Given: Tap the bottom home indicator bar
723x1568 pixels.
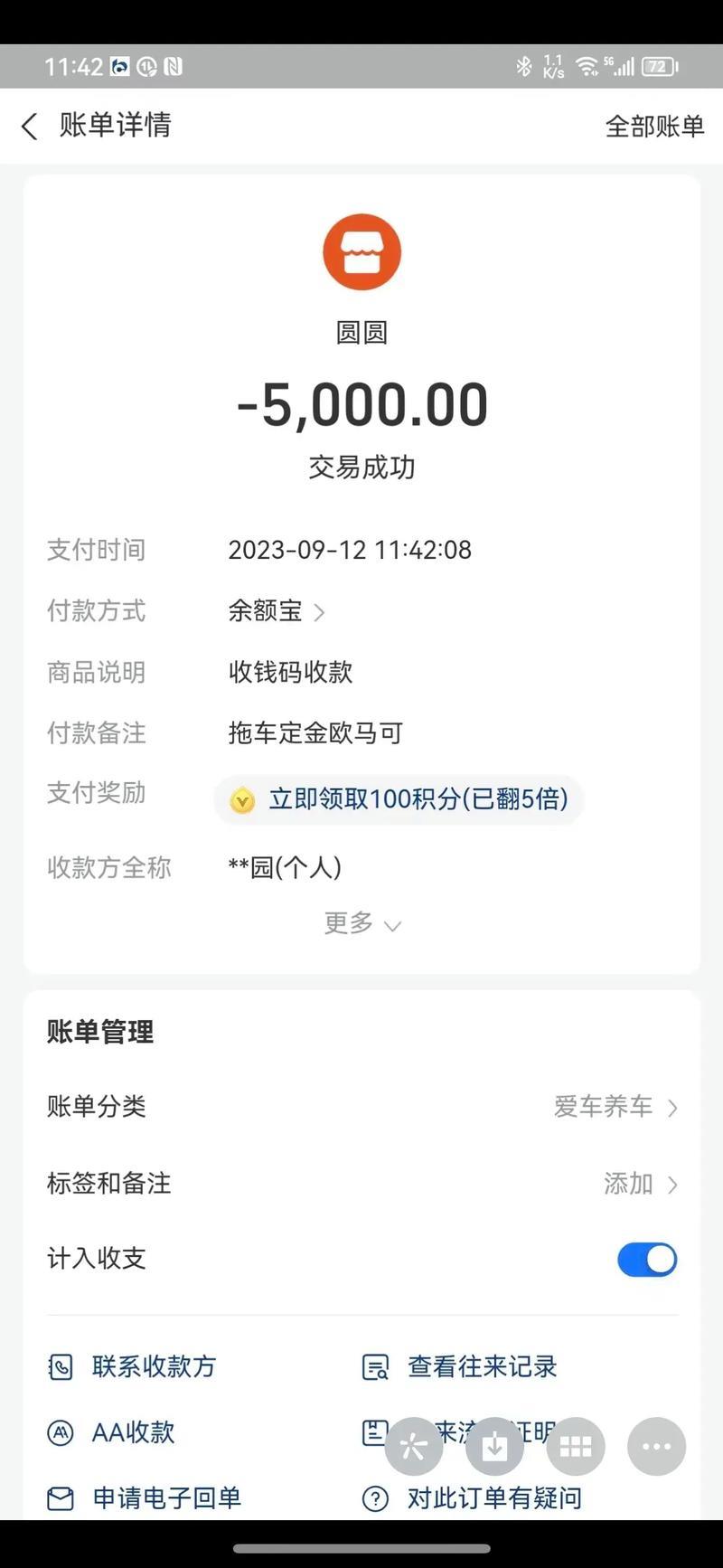Looking at the screenshot, I should pos(361,1549).
